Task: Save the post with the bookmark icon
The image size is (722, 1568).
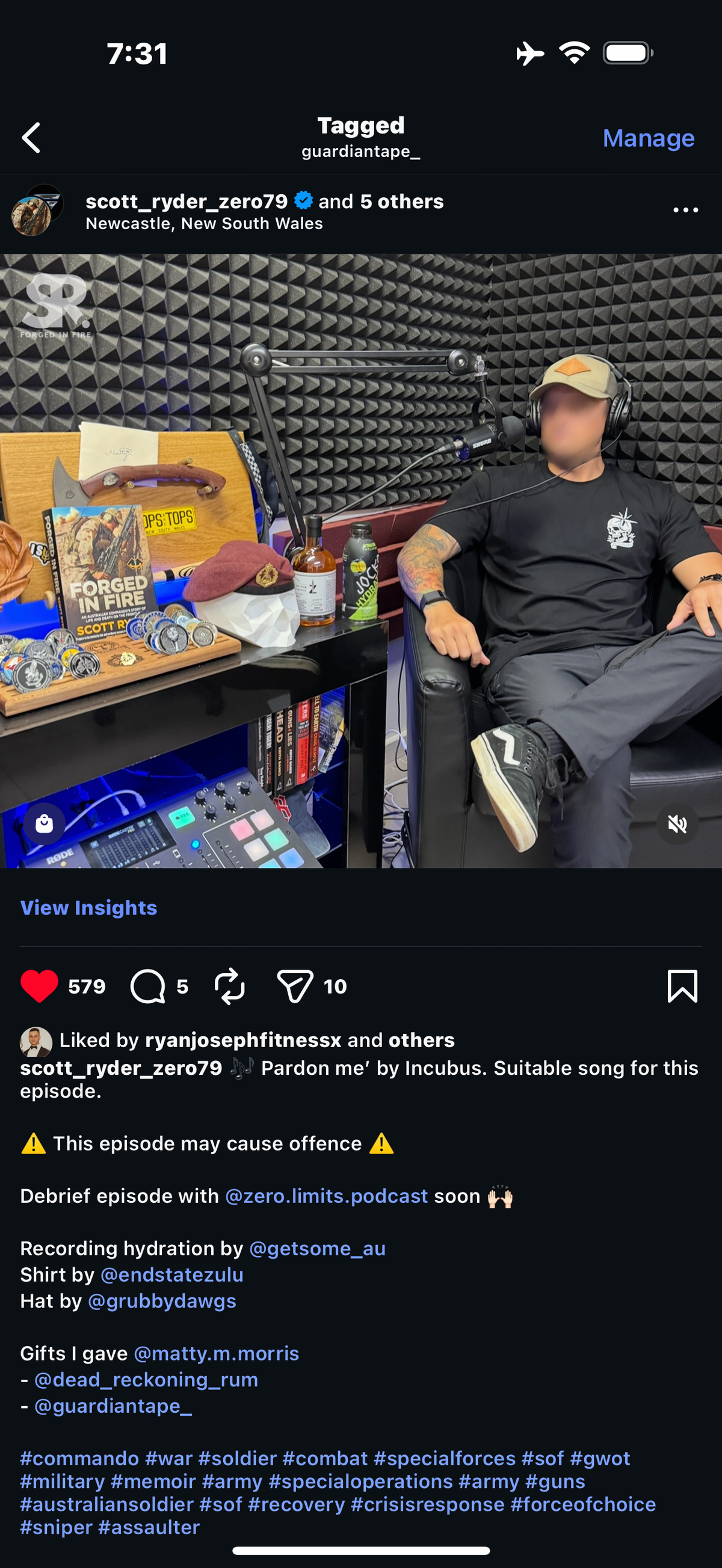Action: [682, 986]
